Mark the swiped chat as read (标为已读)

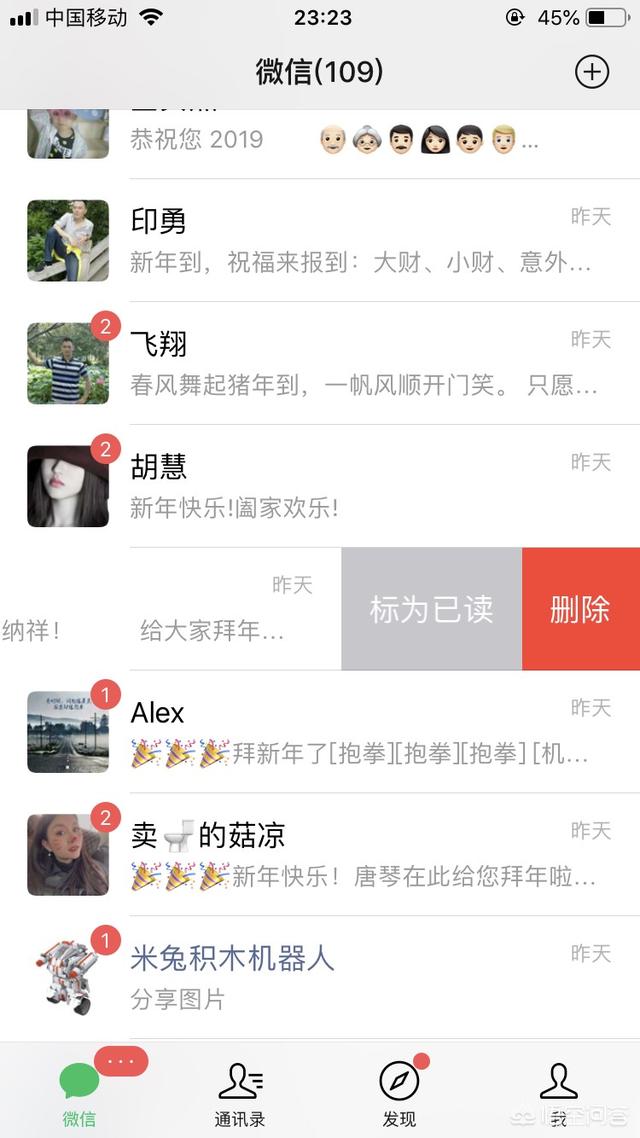[x=431, y=609]
